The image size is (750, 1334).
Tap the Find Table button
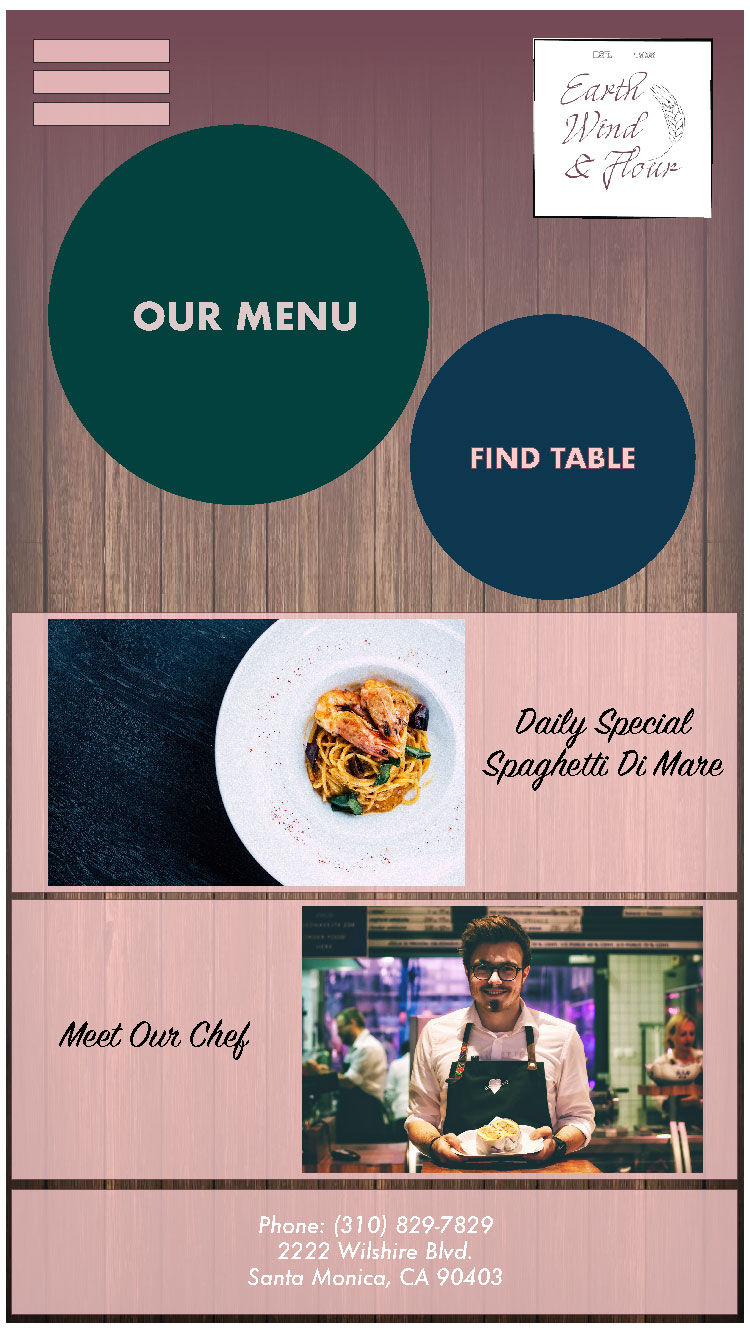pos(552,458)
